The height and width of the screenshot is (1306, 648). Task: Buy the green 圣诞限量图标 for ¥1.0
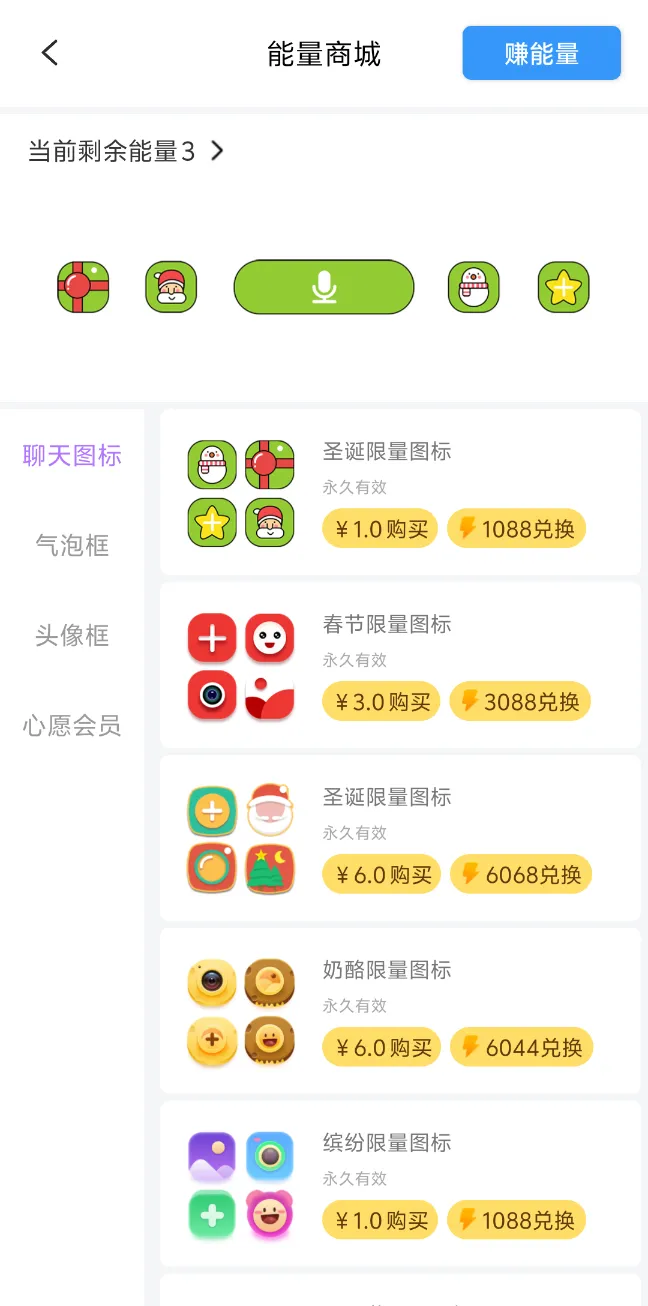380,529
